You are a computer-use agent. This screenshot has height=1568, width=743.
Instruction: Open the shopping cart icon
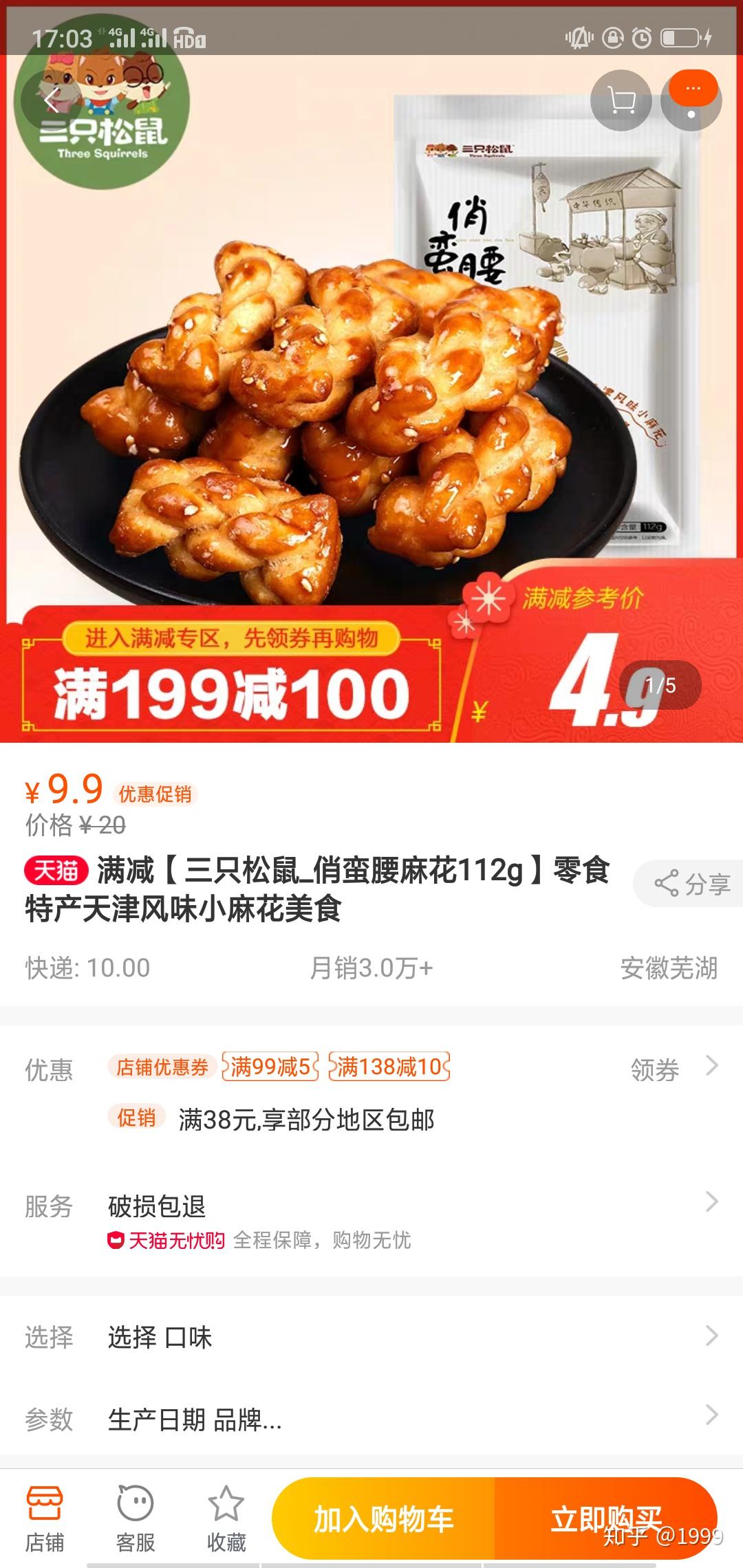coord(621,101)
